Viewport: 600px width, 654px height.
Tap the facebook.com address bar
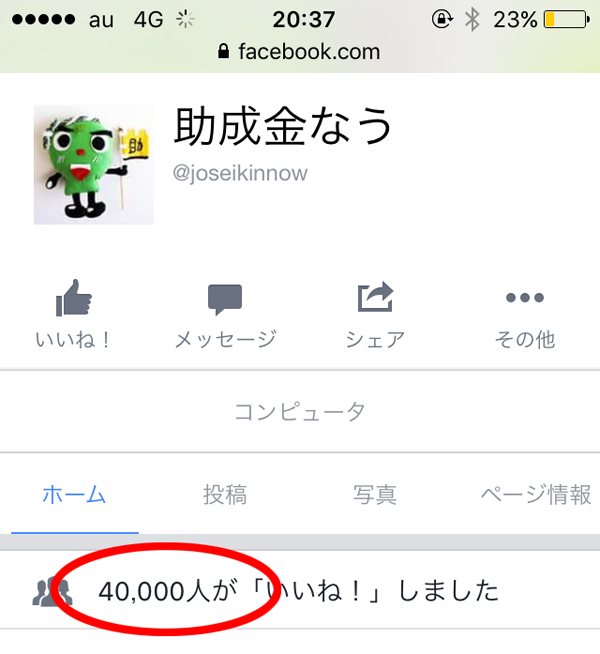pyautogui.click(x=299, y=51)
